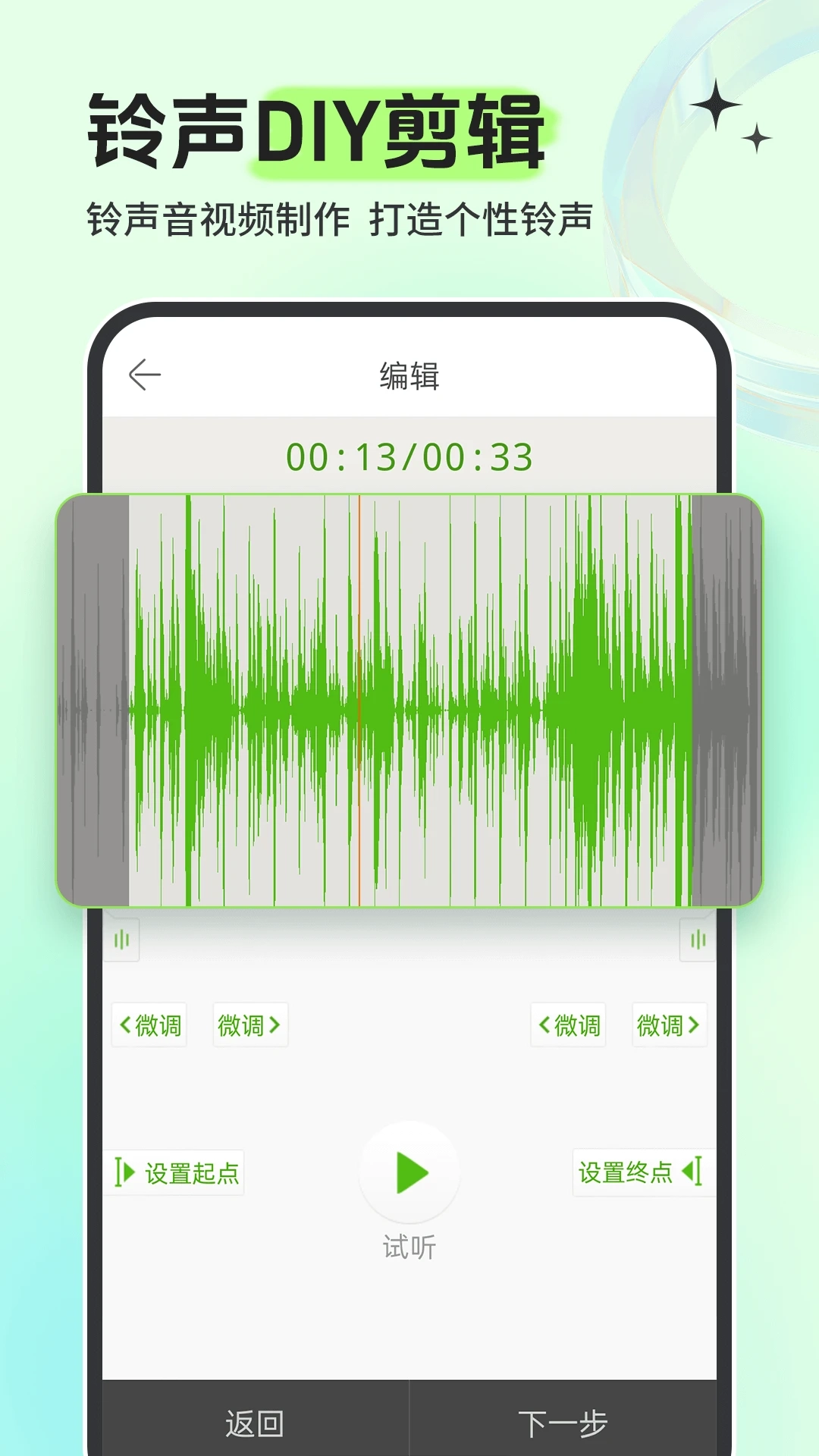This screenshot has height=1456, width=819.
Task: Fine-tune end point backward using 微调
Action: (569, 1025)
